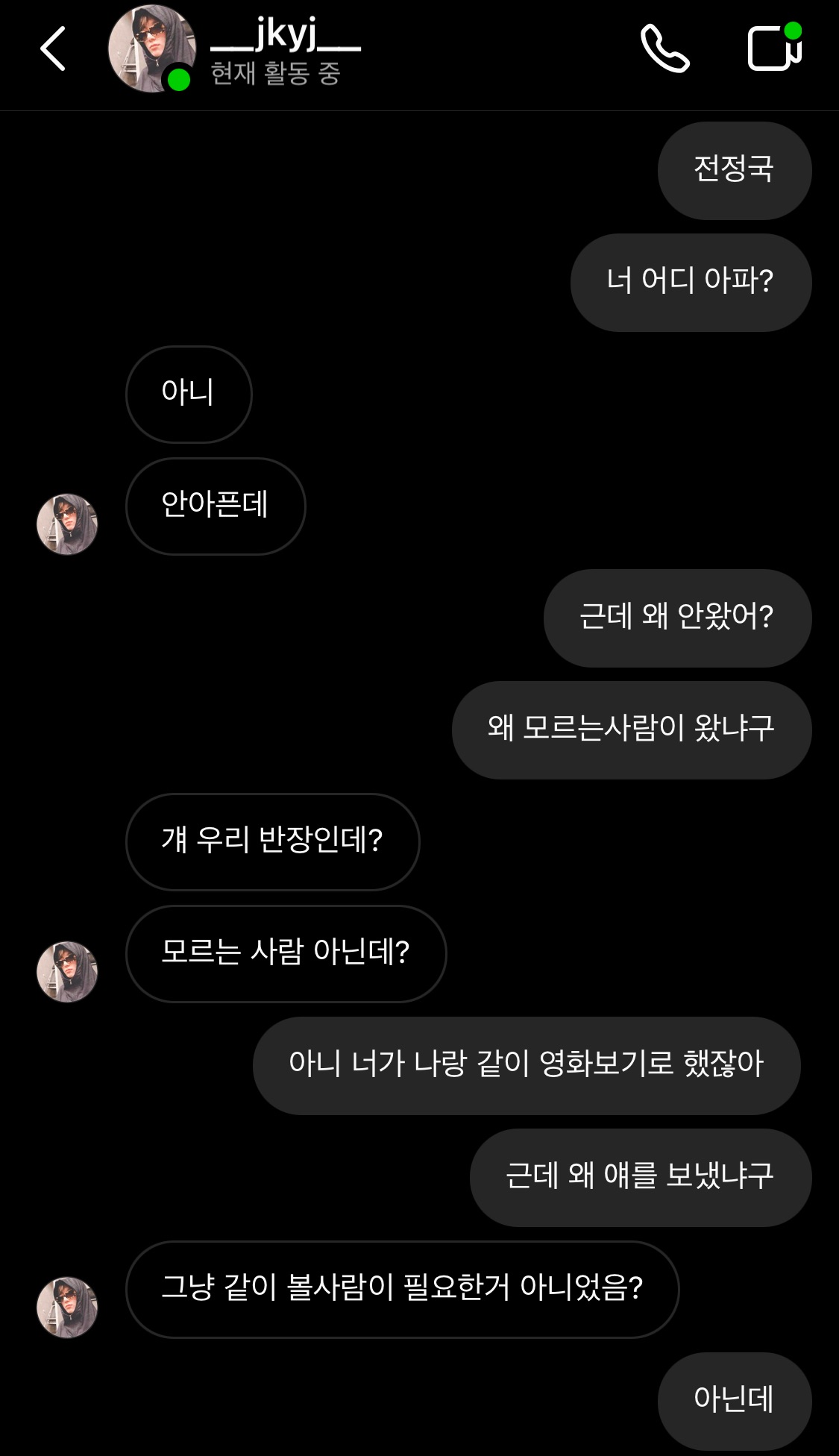Tap the sender avatar beside 모르는 사람 아닌데?
This screenshot has height=1456, width=839.
click(67, 971)
